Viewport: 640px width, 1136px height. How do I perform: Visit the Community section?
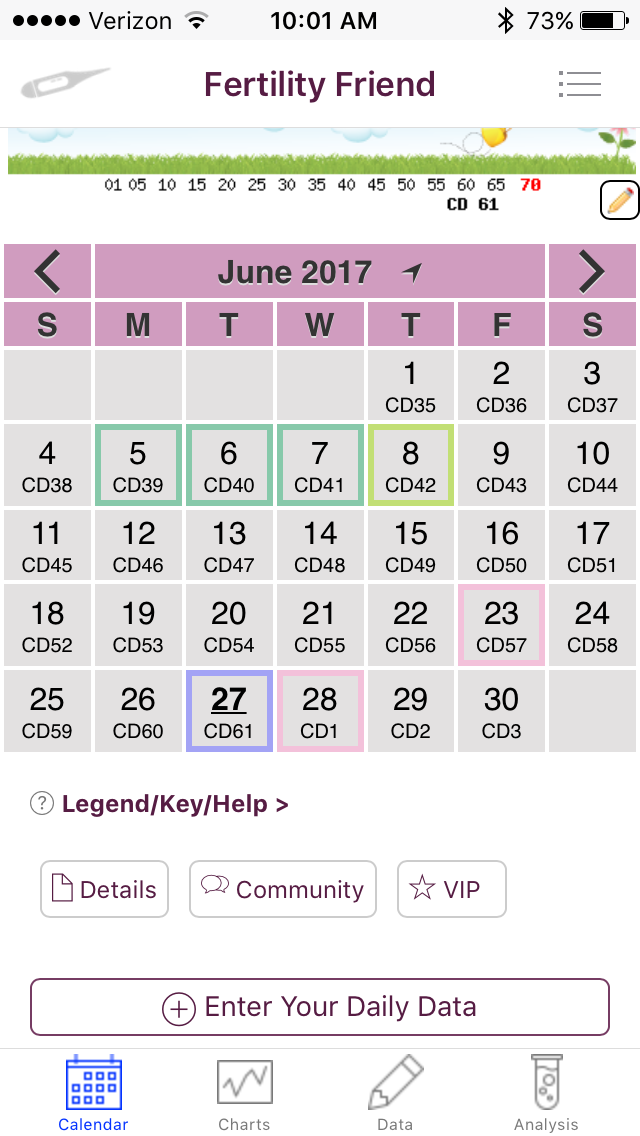pyautogui.click(x=283, y=889)
